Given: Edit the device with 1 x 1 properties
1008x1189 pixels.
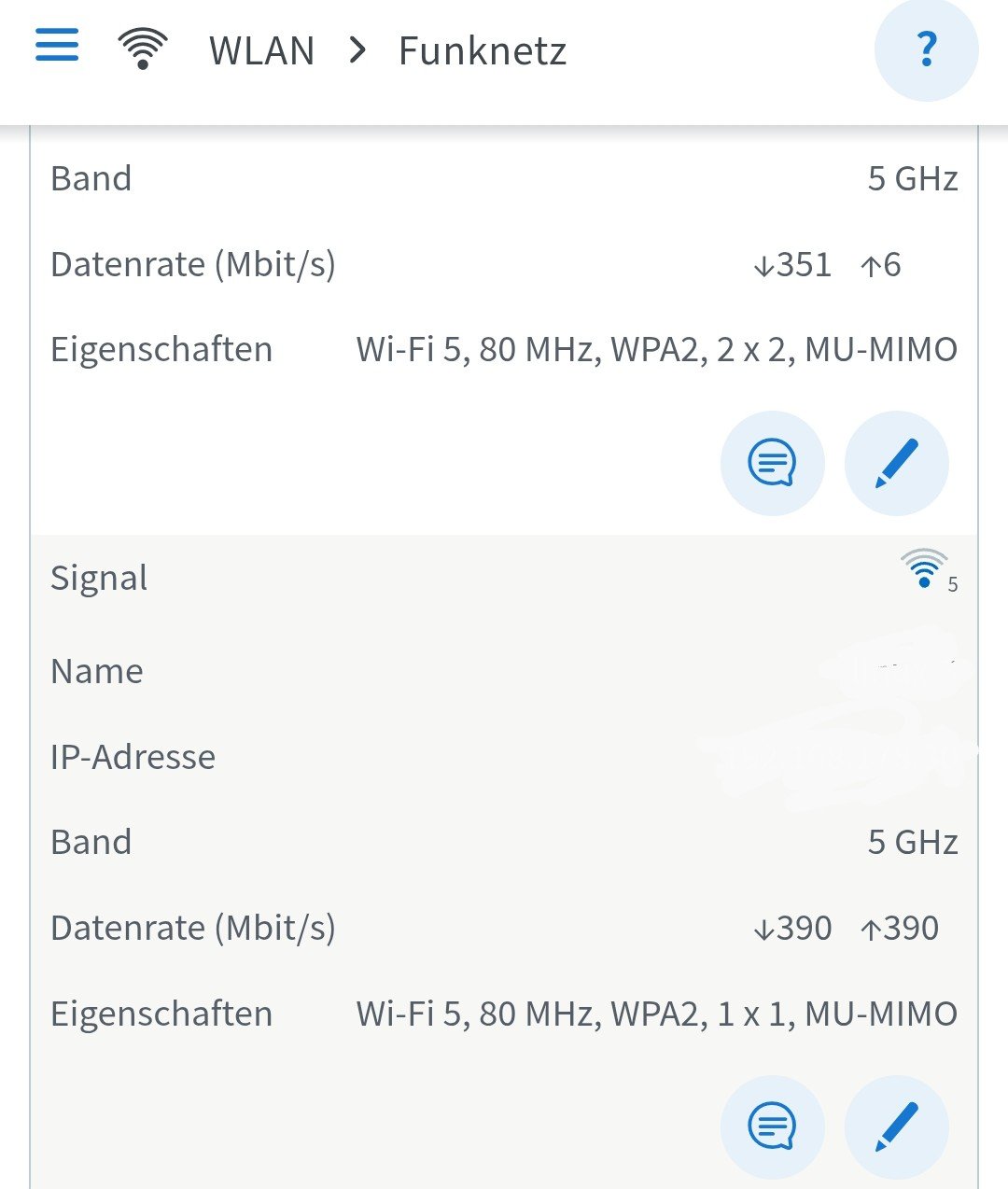Looking at the screenshot, I should pos(896,1126).
